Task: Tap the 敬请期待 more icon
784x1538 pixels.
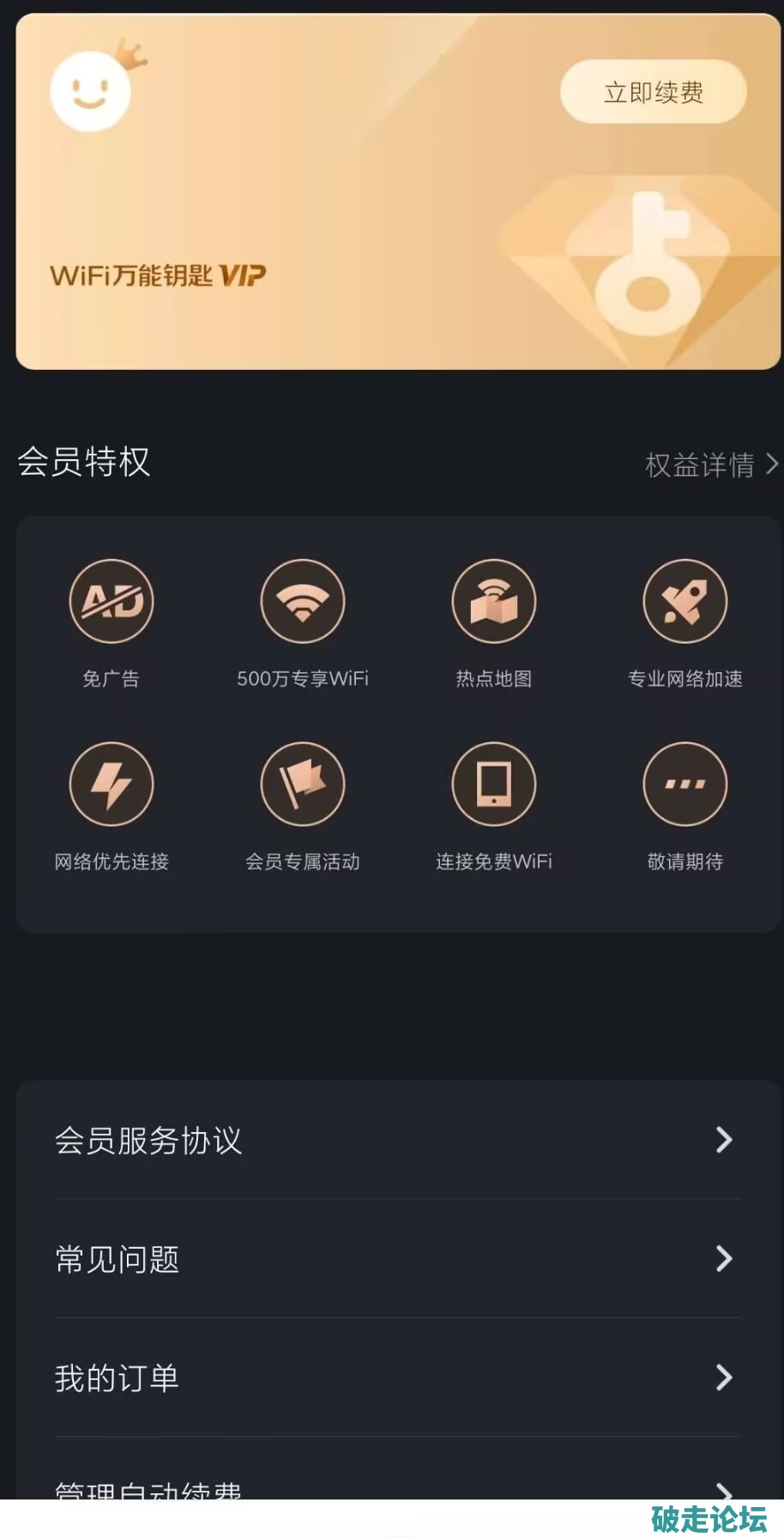Action: [684, 784]
